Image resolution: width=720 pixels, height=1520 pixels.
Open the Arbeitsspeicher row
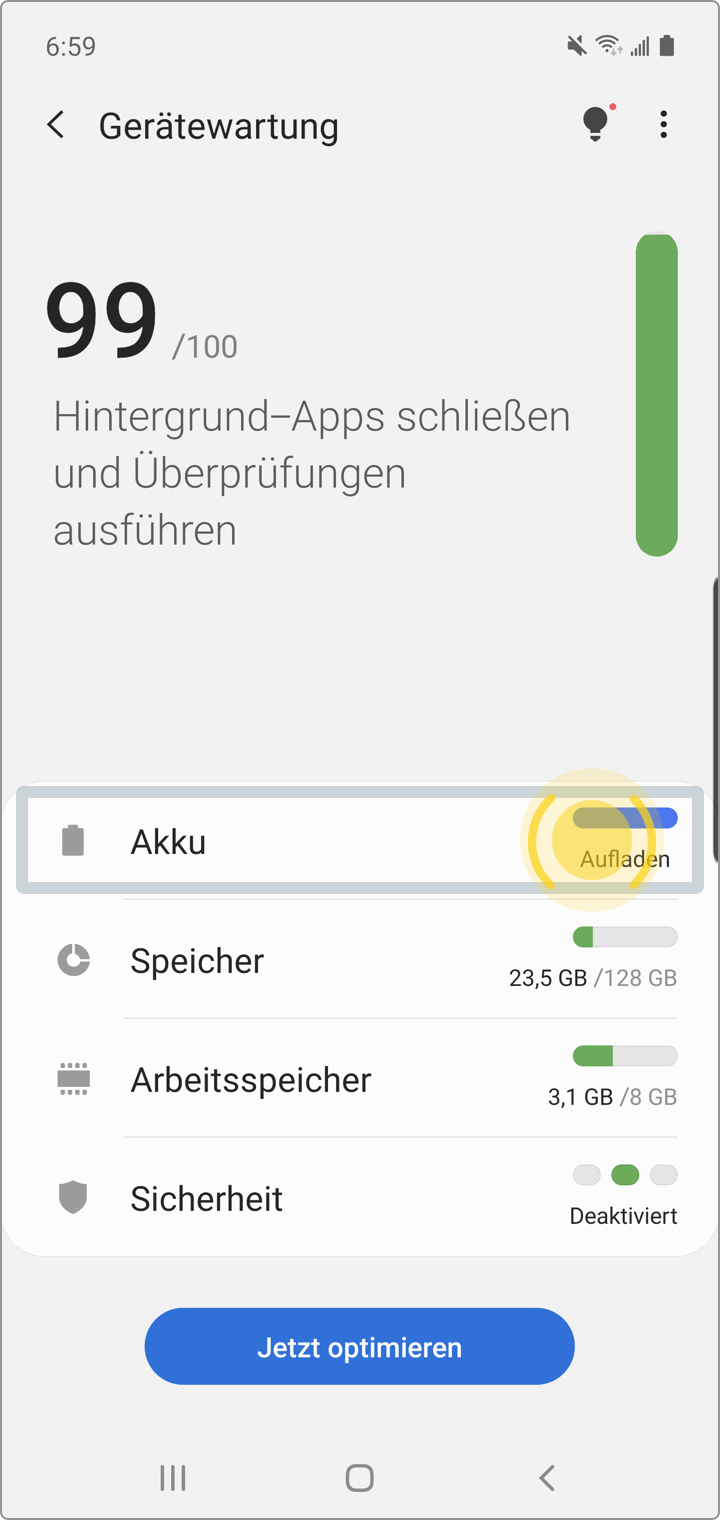(360, 1079)
